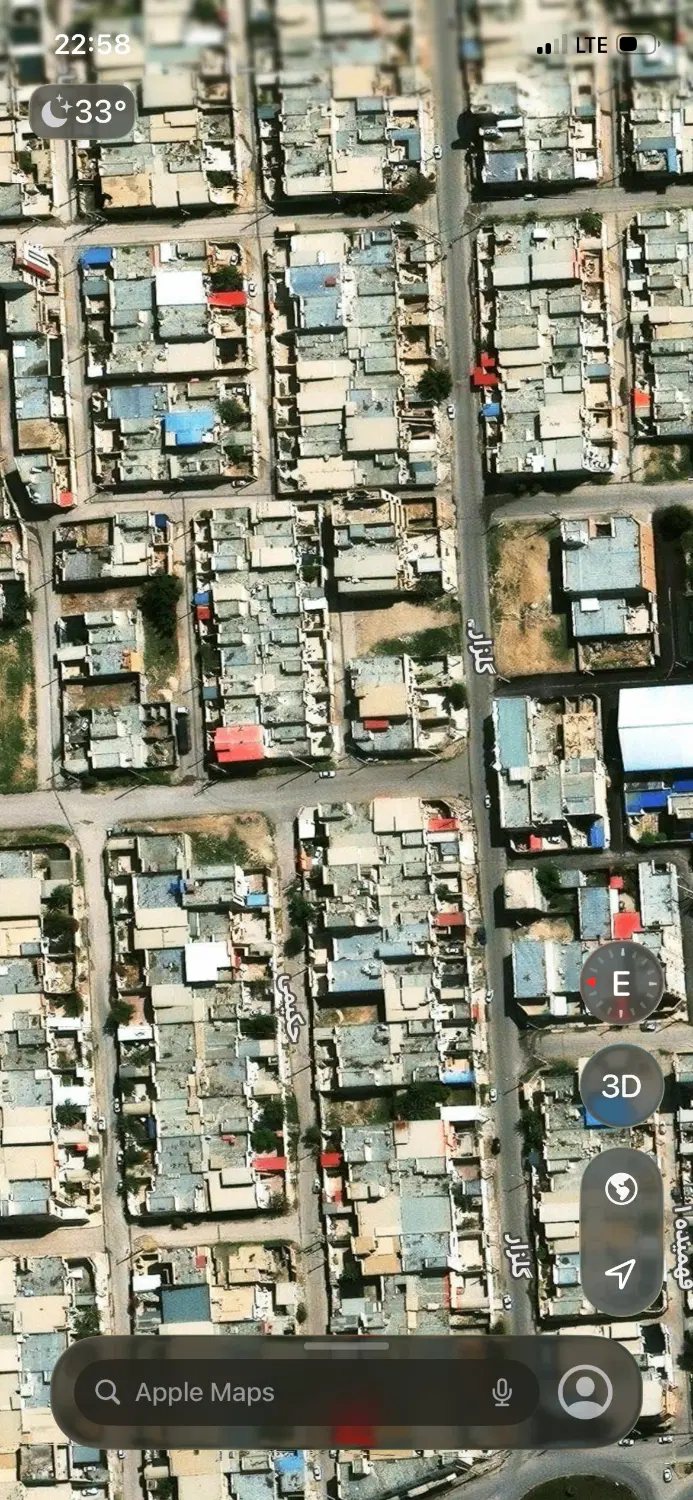Tap the compass to reset orientation
This screenshot has width=693, height=1500.
click(x=621, y=983)
